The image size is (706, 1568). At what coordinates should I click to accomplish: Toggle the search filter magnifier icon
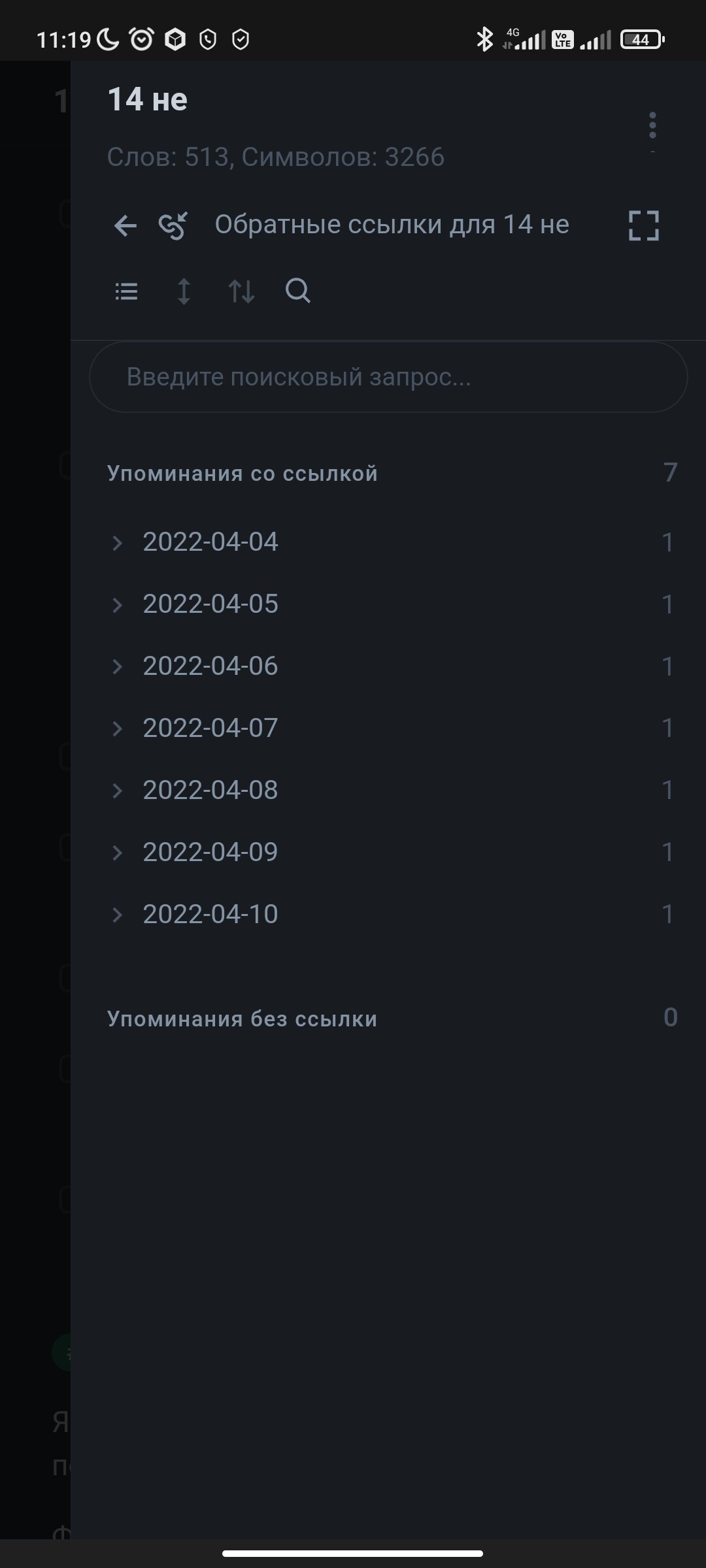click(298, 291)
